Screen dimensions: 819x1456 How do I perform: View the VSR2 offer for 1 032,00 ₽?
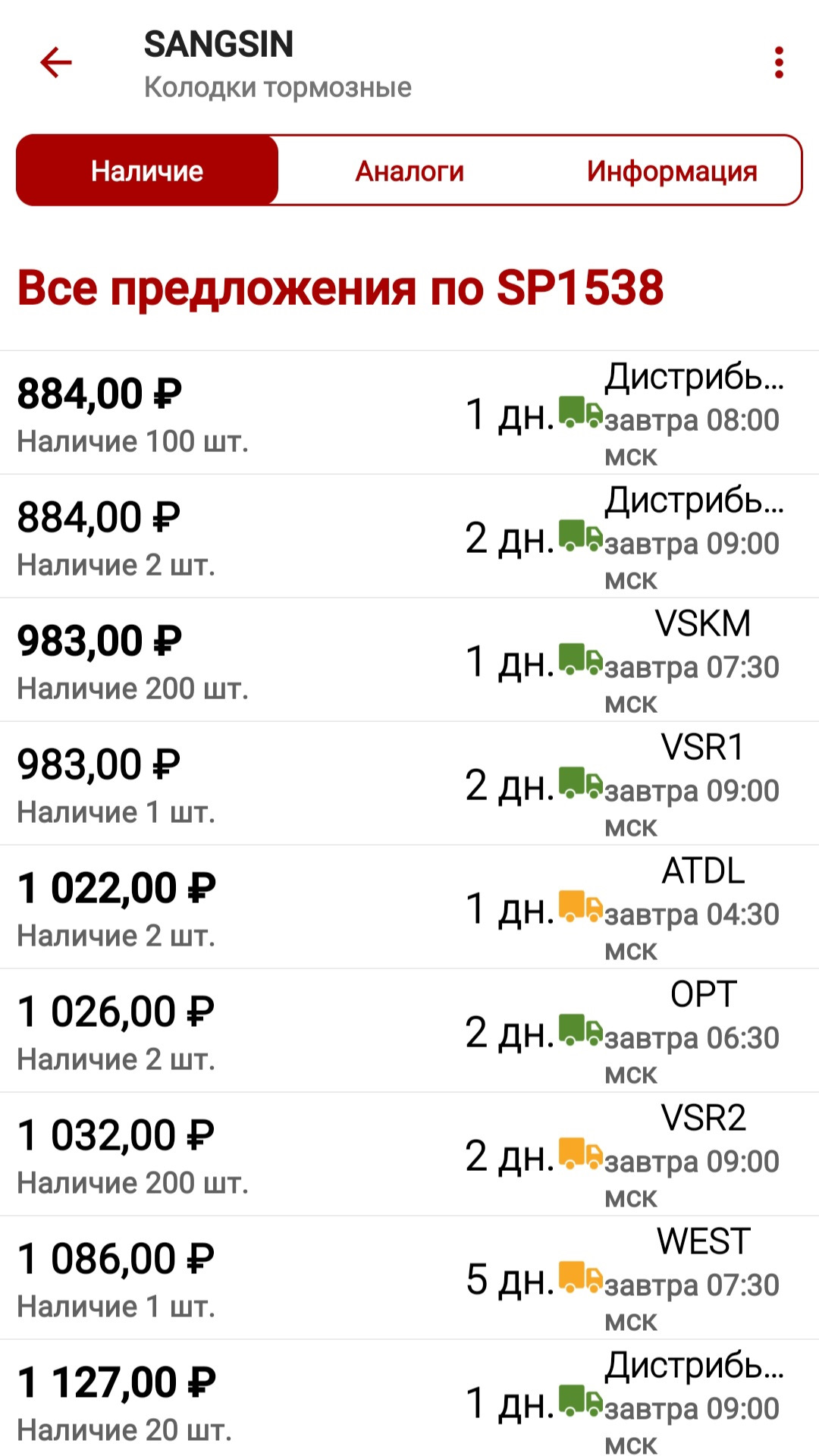click(409, 1155)
